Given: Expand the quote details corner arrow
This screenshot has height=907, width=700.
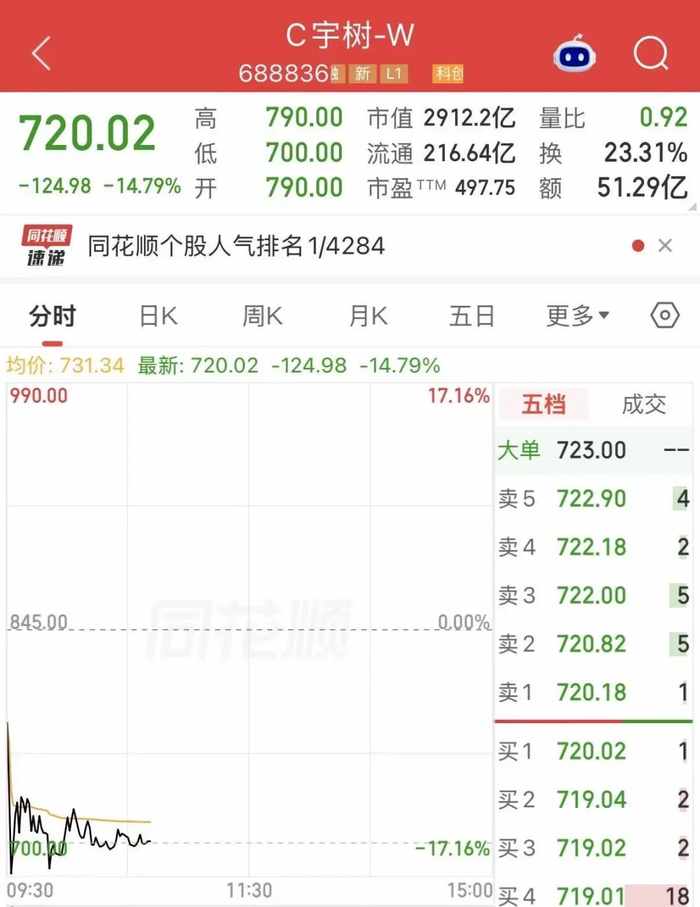Looking at the screenshot, I should coord(692,207).
